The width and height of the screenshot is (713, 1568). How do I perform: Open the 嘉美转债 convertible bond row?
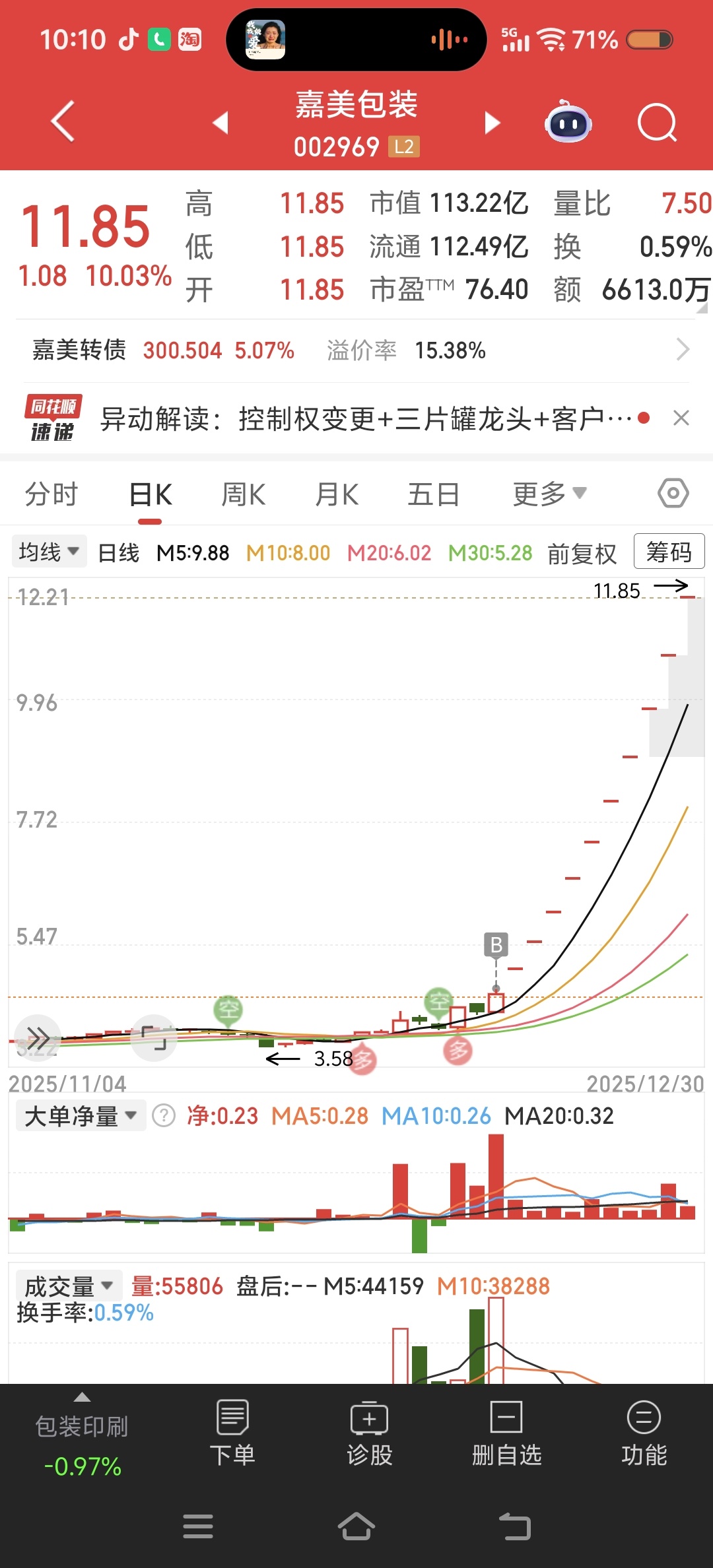(356, 350)
